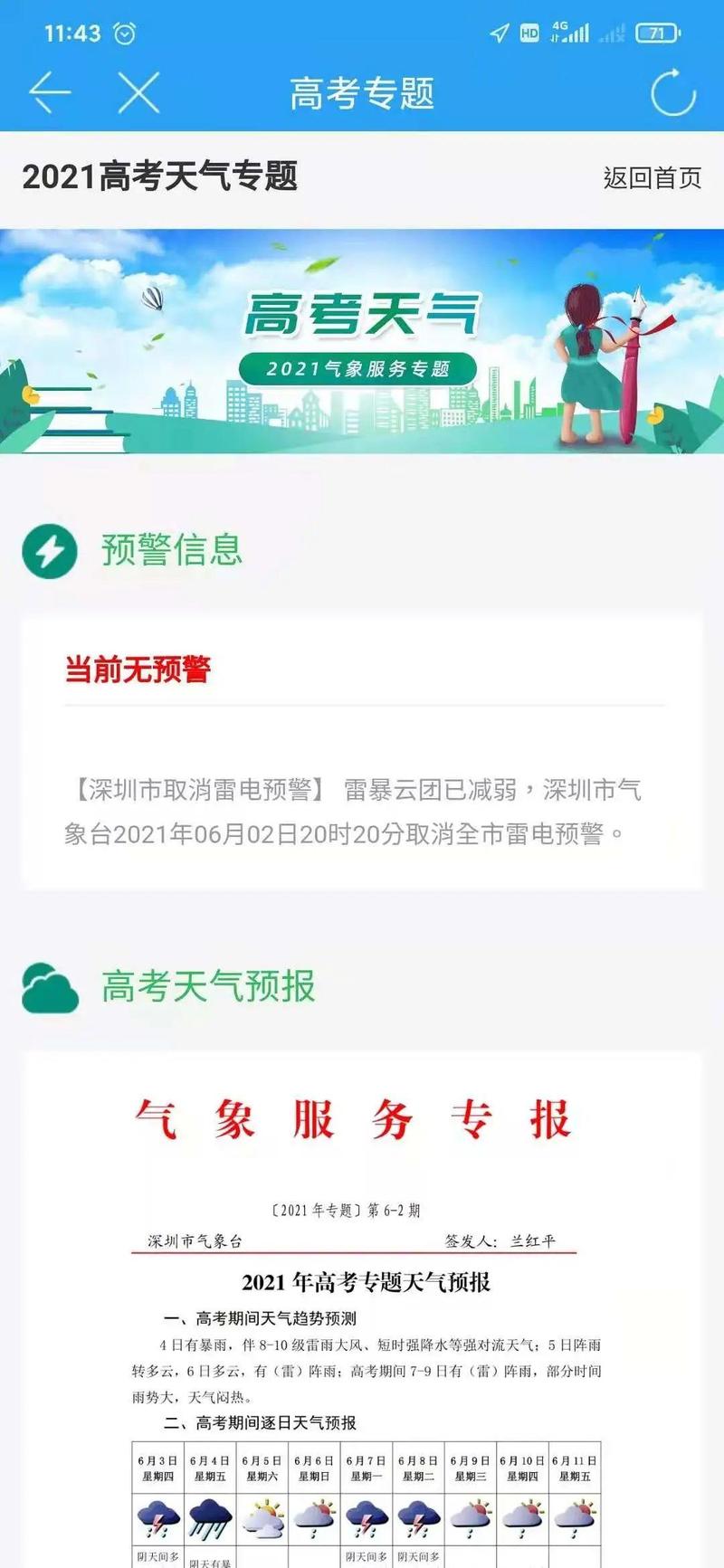This screenshot has width=724, height=1568.
Task: Tap 返回首页 to return home
Action: coord(652,177)
